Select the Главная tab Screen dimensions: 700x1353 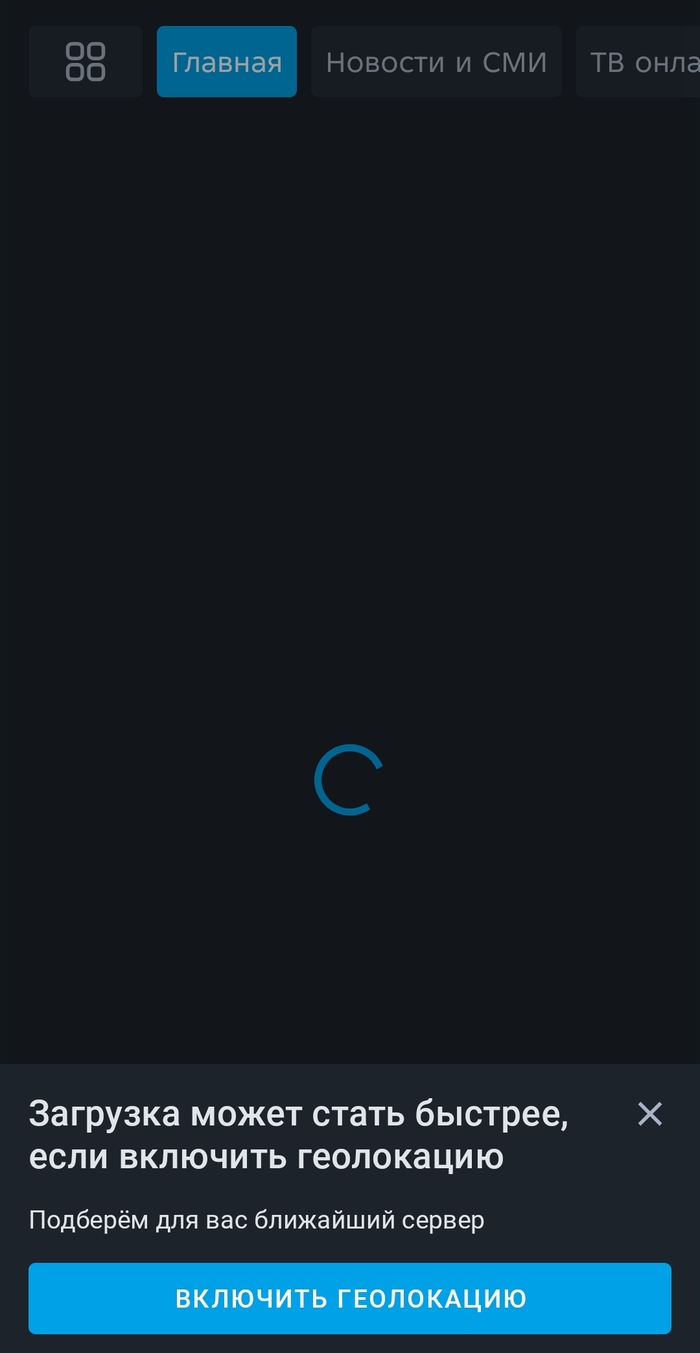click(227, 62)
